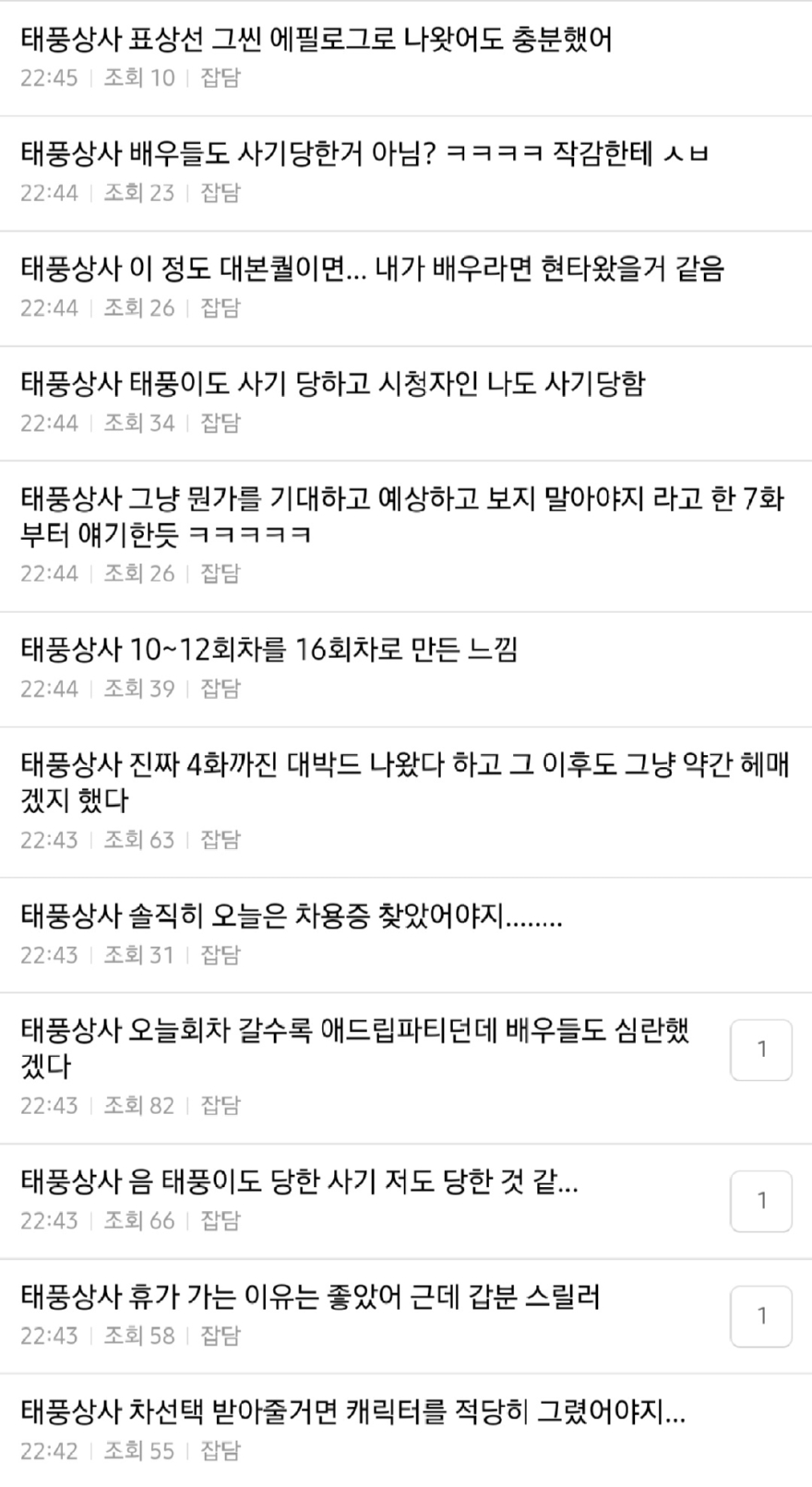Open the post about 차선택 캐릭터
Screen dimensions: 812x1487
coord(352,1412)
